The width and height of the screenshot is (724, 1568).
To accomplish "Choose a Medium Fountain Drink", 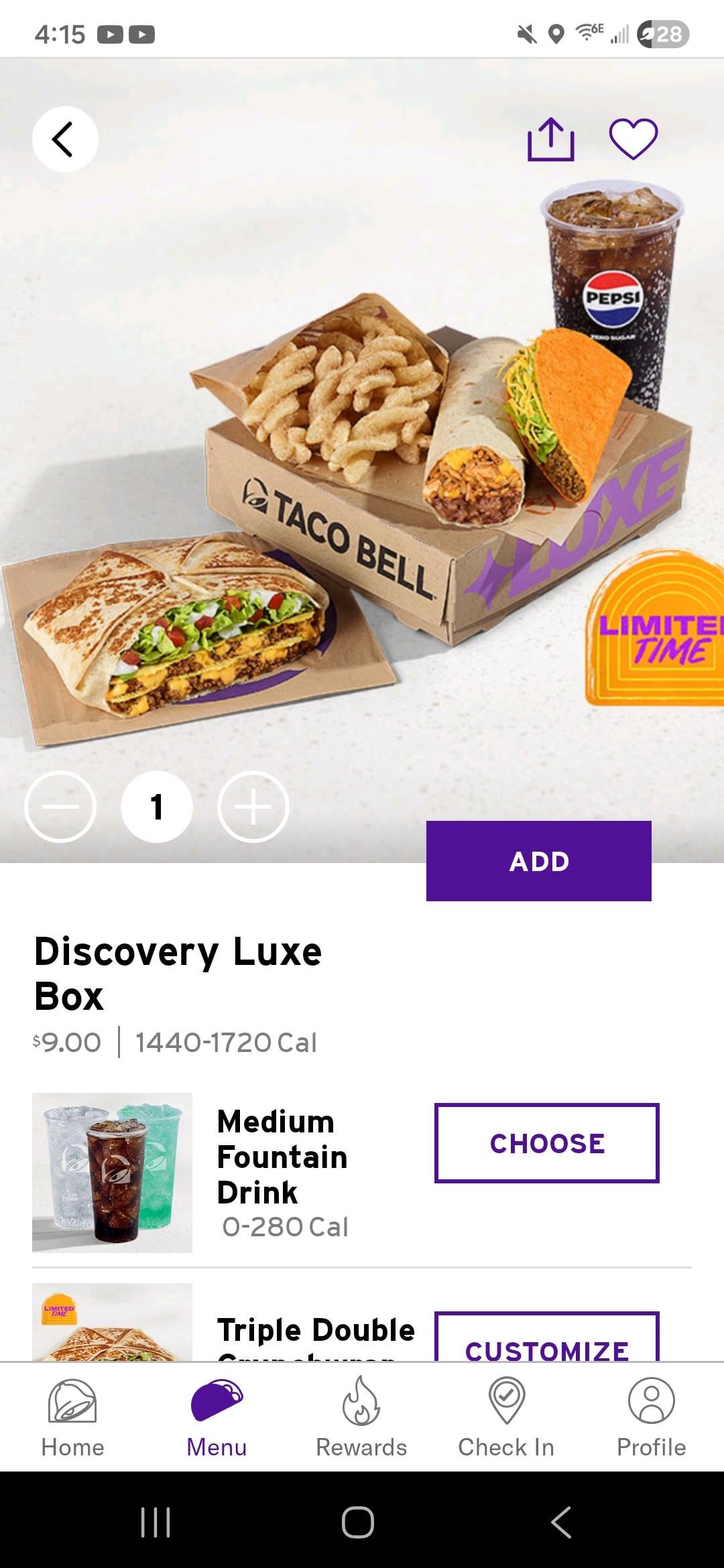I will pos(546,1143).
